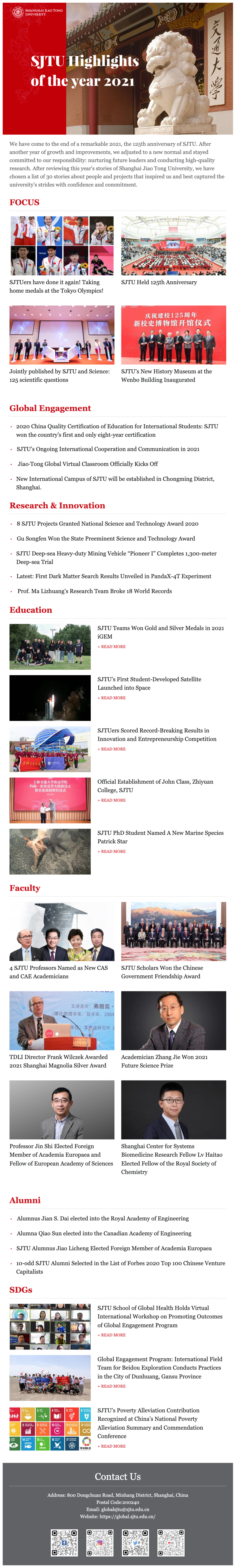Open the New History Museum story
Viewport: 234px width, 1568px height.
pos(166,375)
